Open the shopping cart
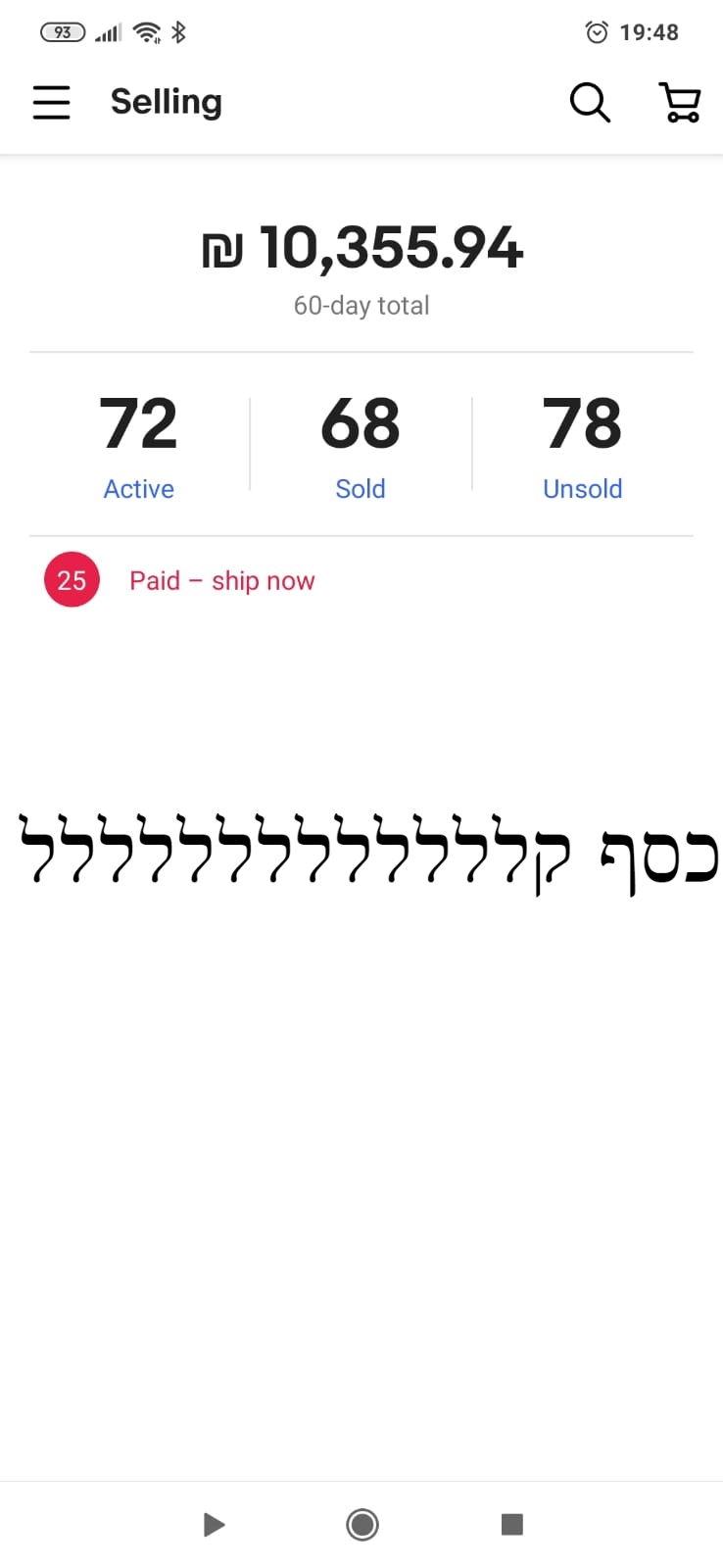The height and width of the screenshot is (1568, 723). (x=679, y=102)
